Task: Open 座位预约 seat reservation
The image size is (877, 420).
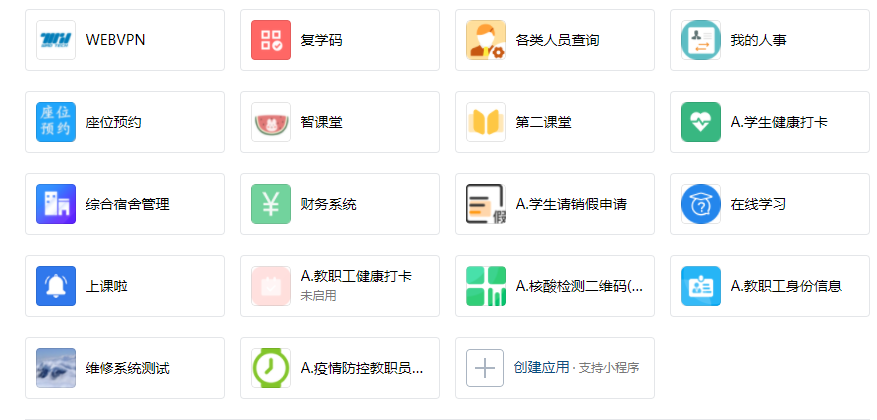Action: pos(124,122)
